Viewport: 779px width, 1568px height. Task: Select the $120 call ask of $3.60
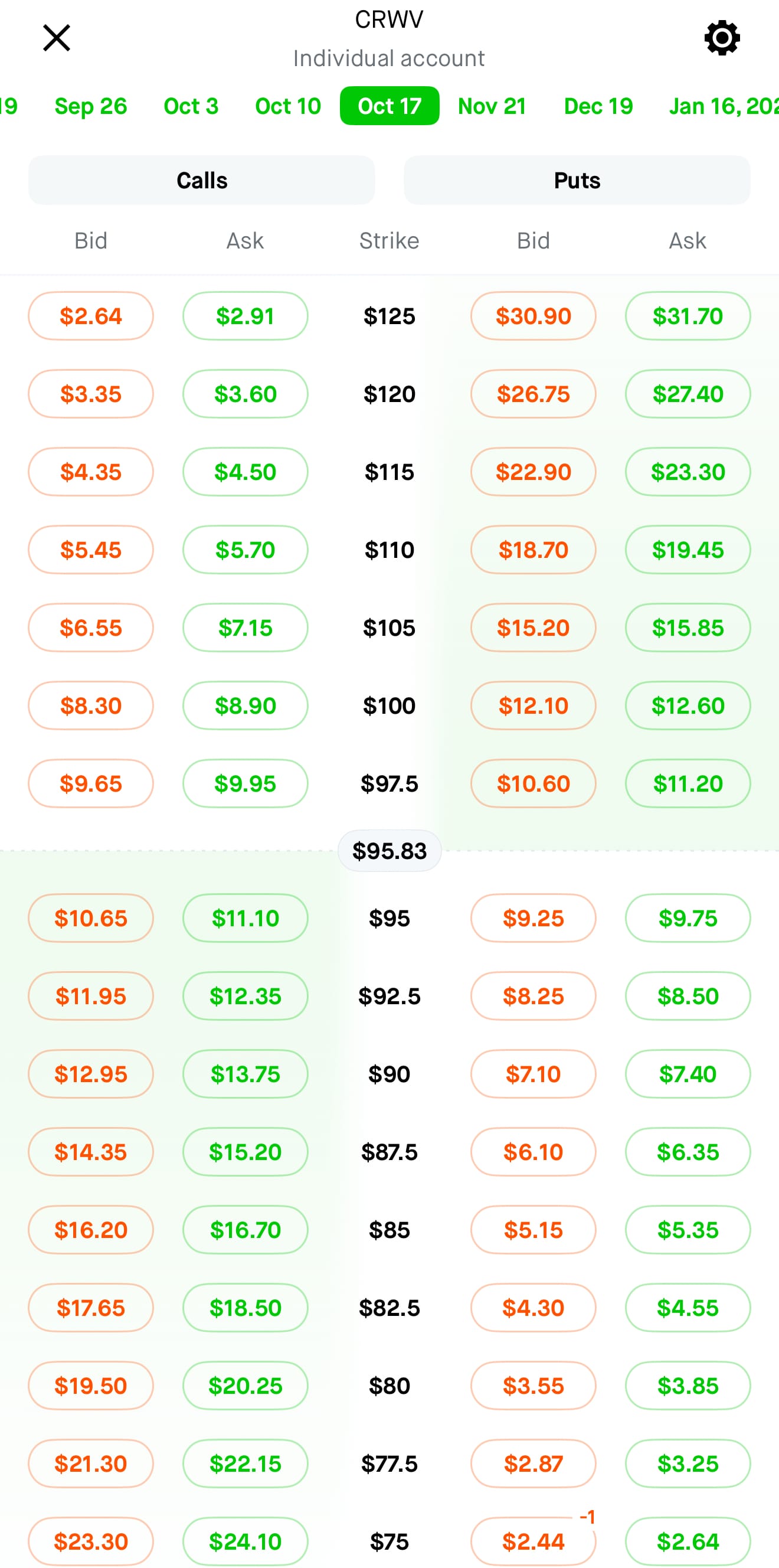246,394
